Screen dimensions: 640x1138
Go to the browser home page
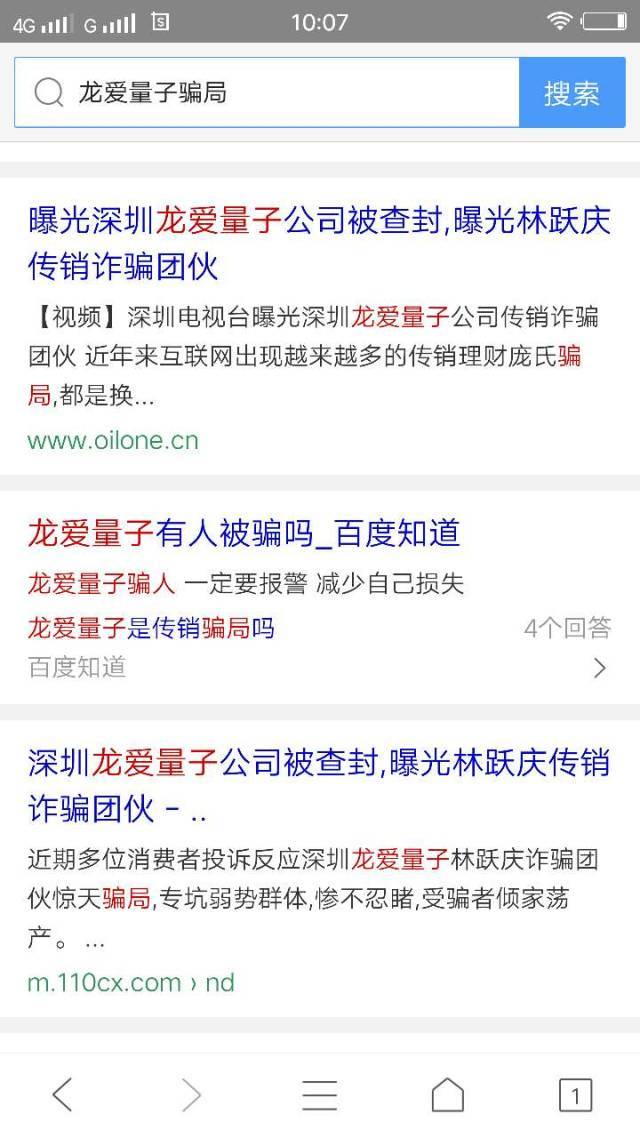[x=447, y=1095]
